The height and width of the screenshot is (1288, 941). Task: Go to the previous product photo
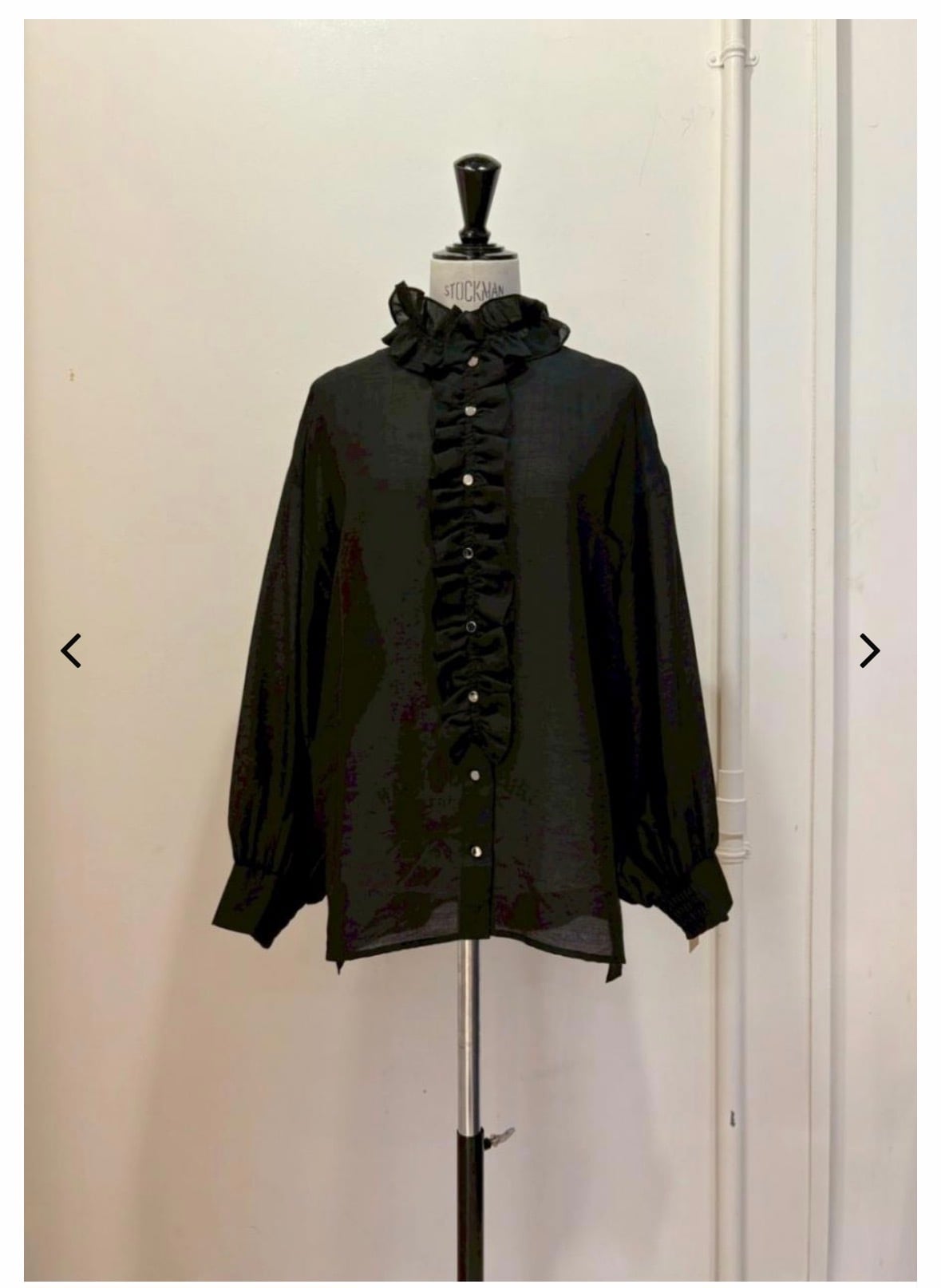coord(71,650)
